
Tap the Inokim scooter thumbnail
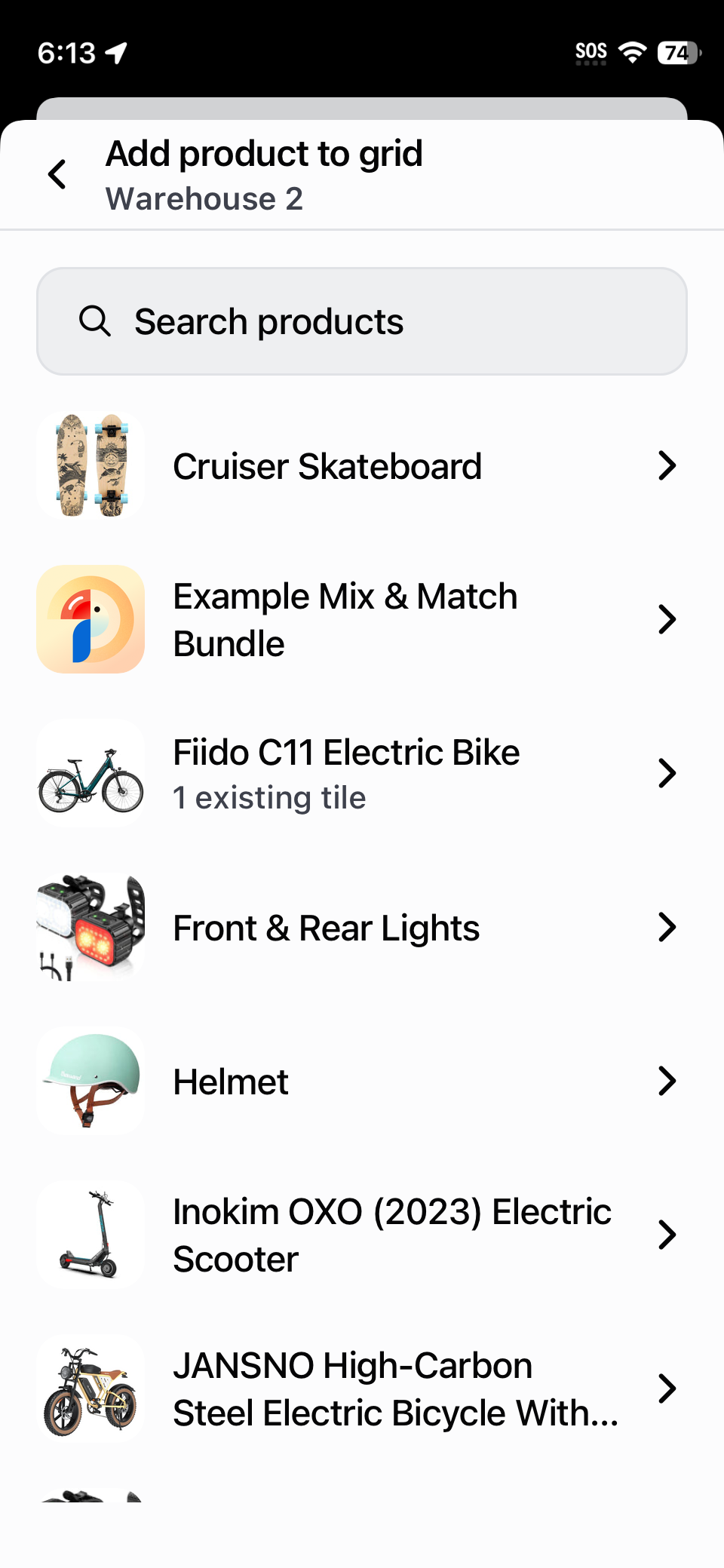tap(90, 1234)
